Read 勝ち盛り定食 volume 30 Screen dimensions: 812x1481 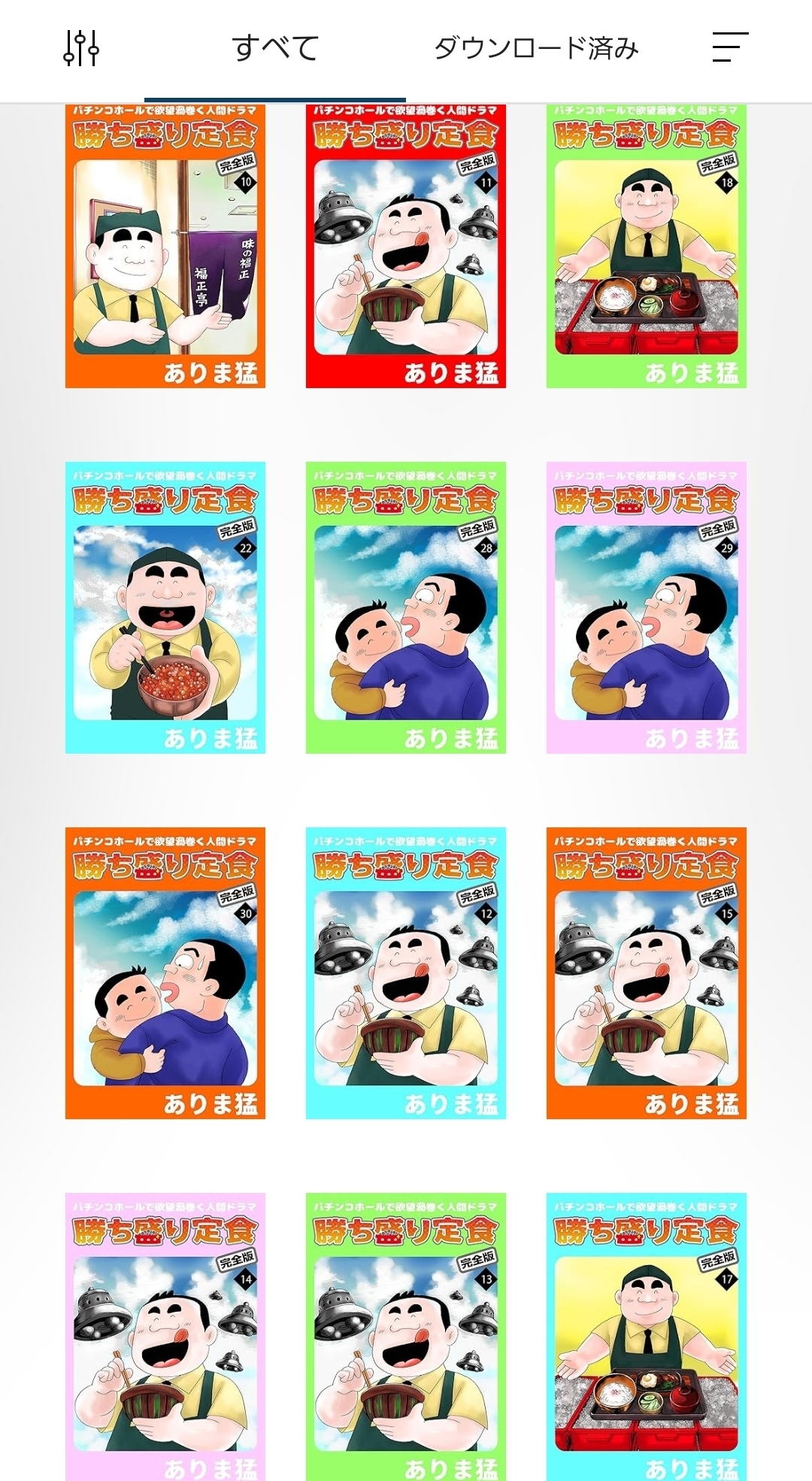point(165,973)
